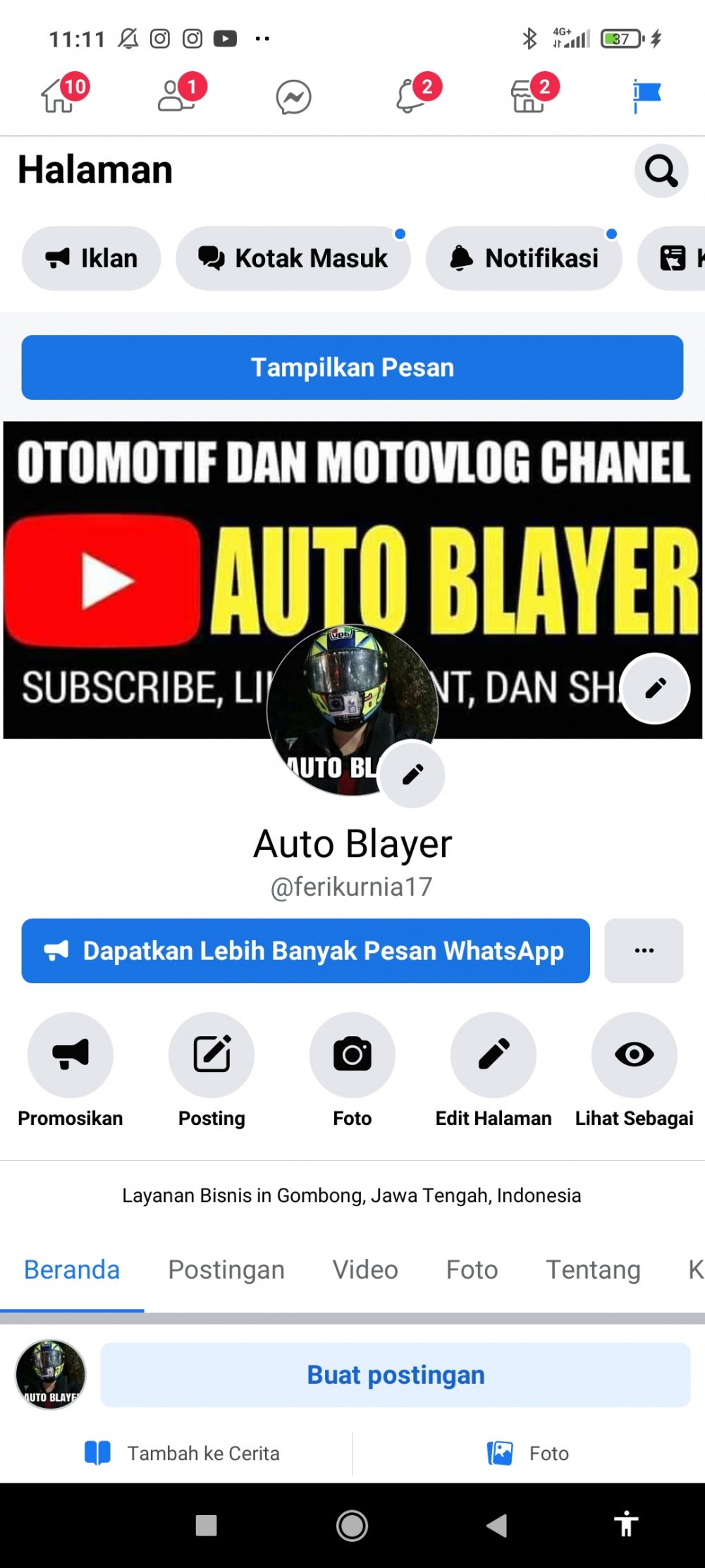Tap Buat postingan to write a post
This screenshot has width=705, height=1568.
pyautogui.click(x=396, y=1375)
